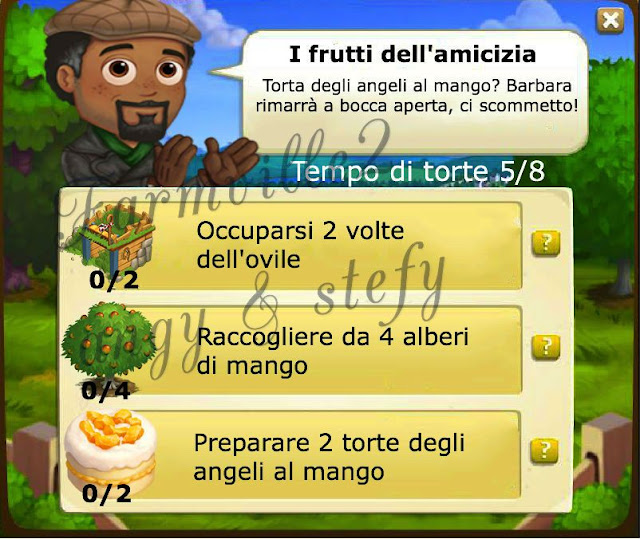Open help for the alberi di mango task

546,347
